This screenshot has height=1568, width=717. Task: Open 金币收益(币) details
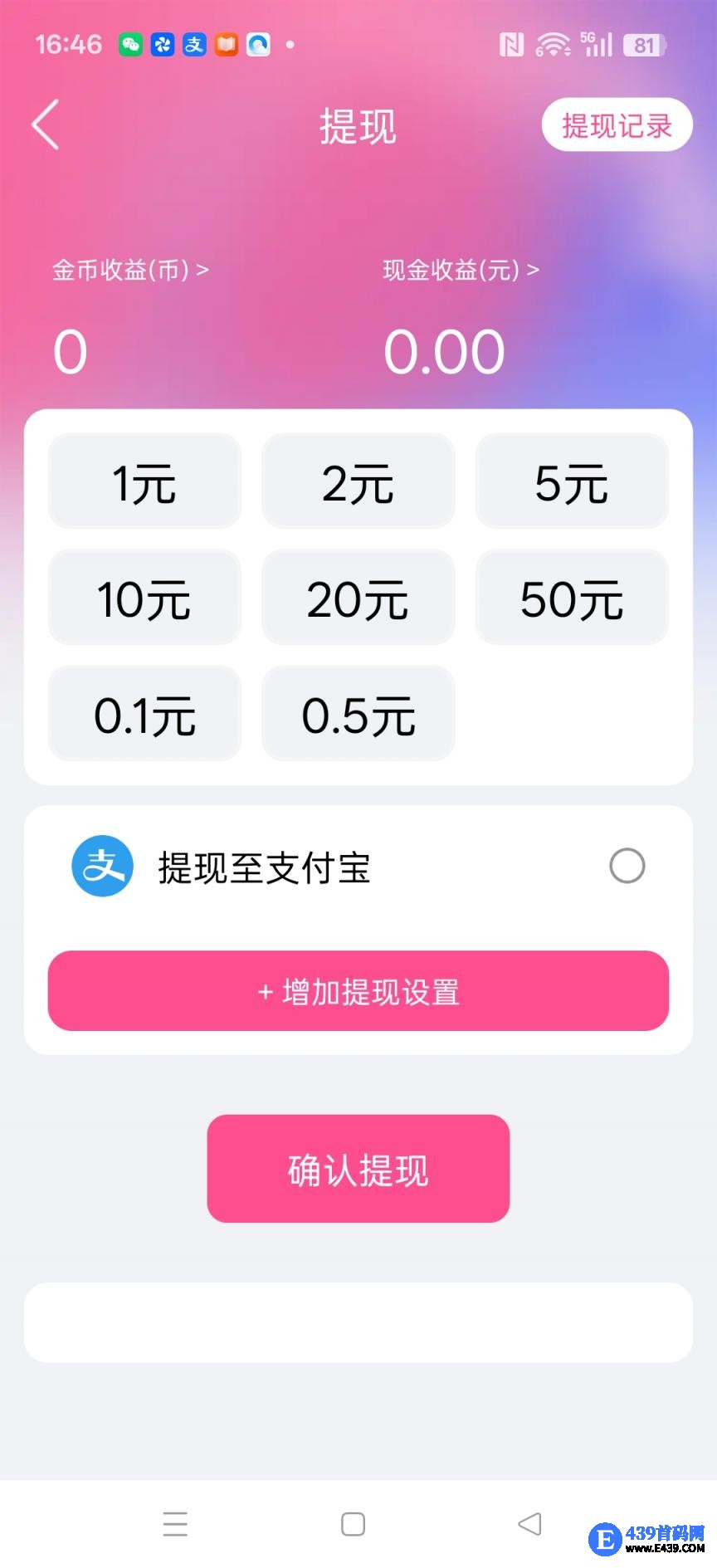[130, 270]
